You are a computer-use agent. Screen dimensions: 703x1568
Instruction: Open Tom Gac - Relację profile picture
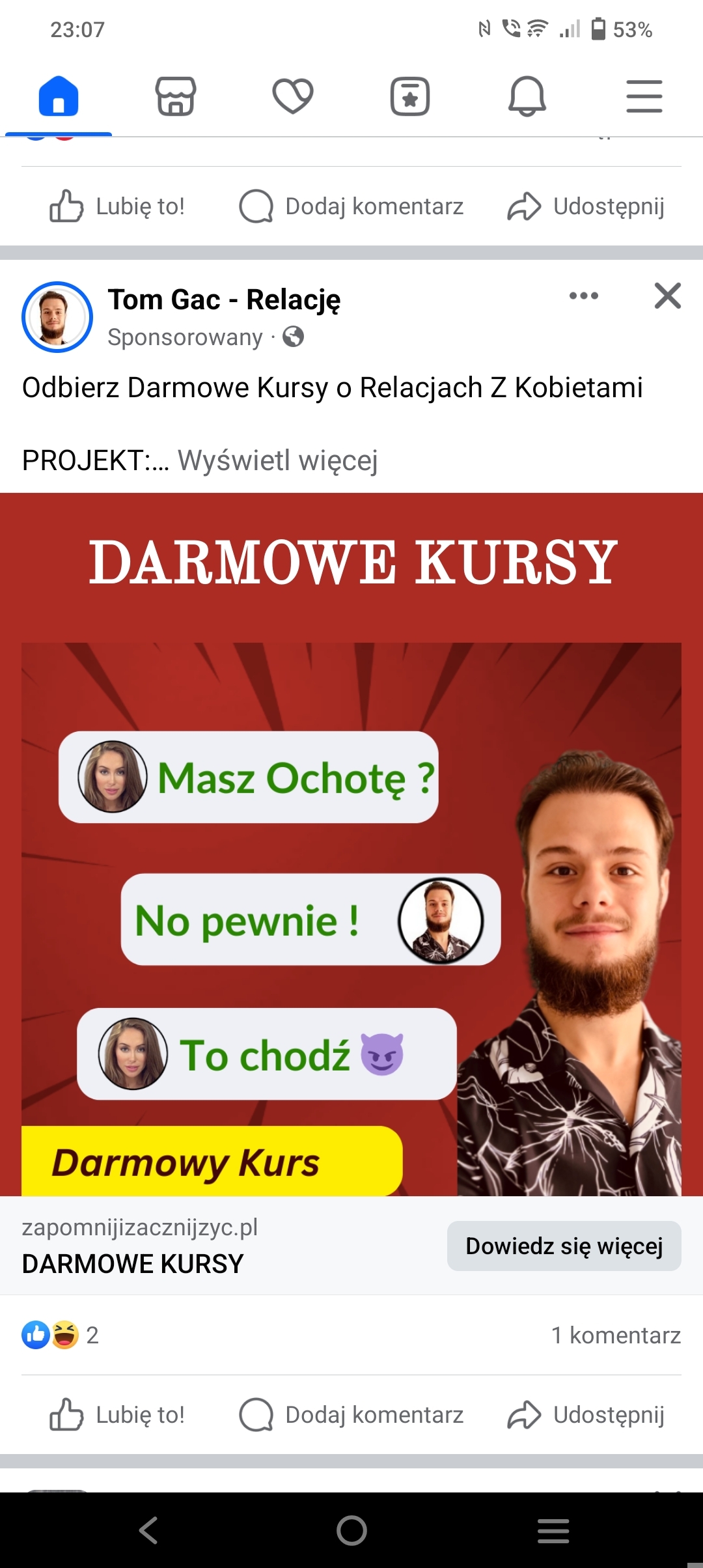pos(57,317)
